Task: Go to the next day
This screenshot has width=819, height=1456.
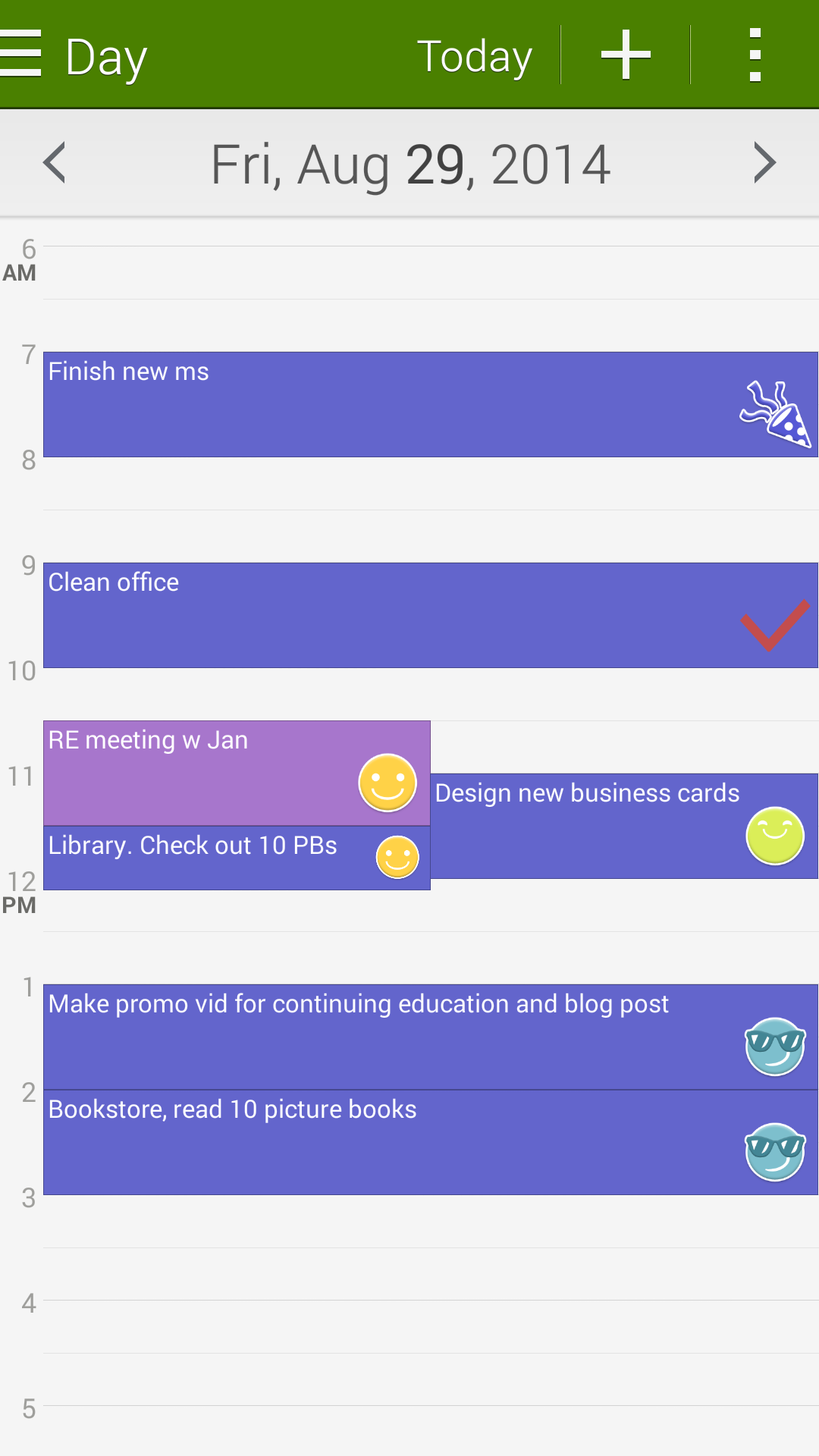Action: [x=764, y=162]
